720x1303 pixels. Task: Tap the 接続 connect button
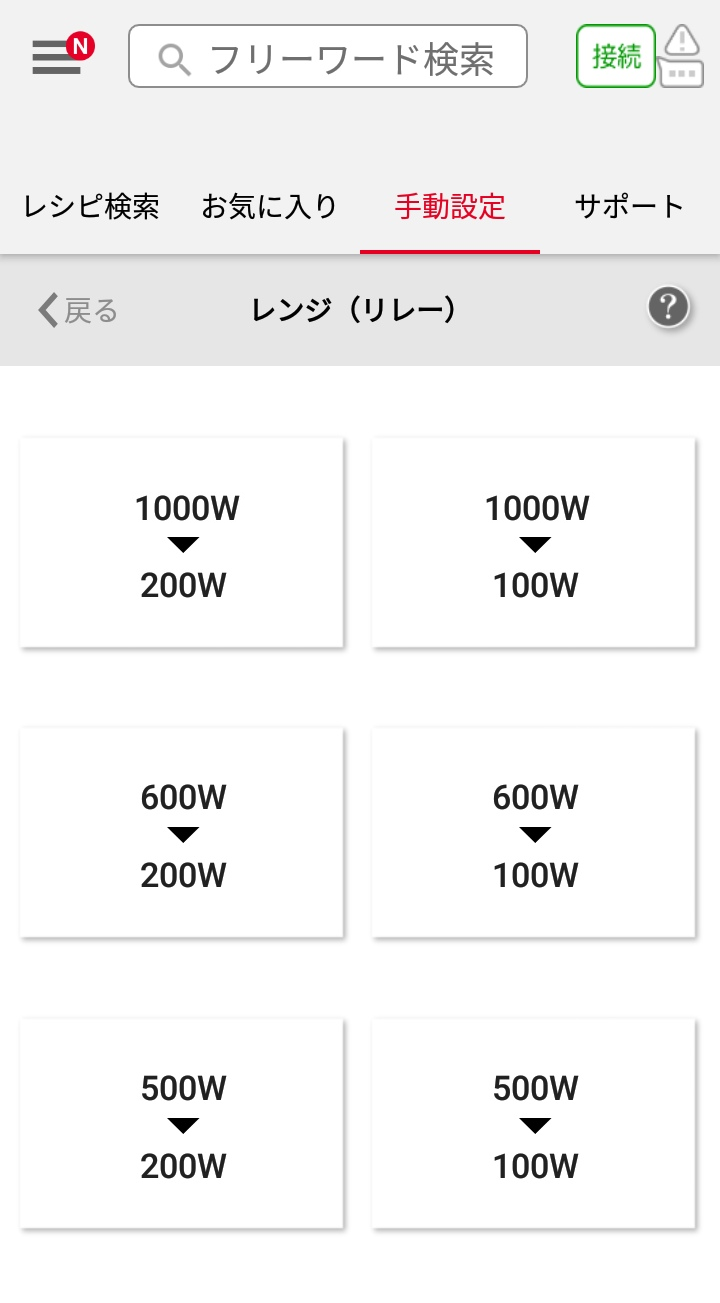tap(616, 57)
